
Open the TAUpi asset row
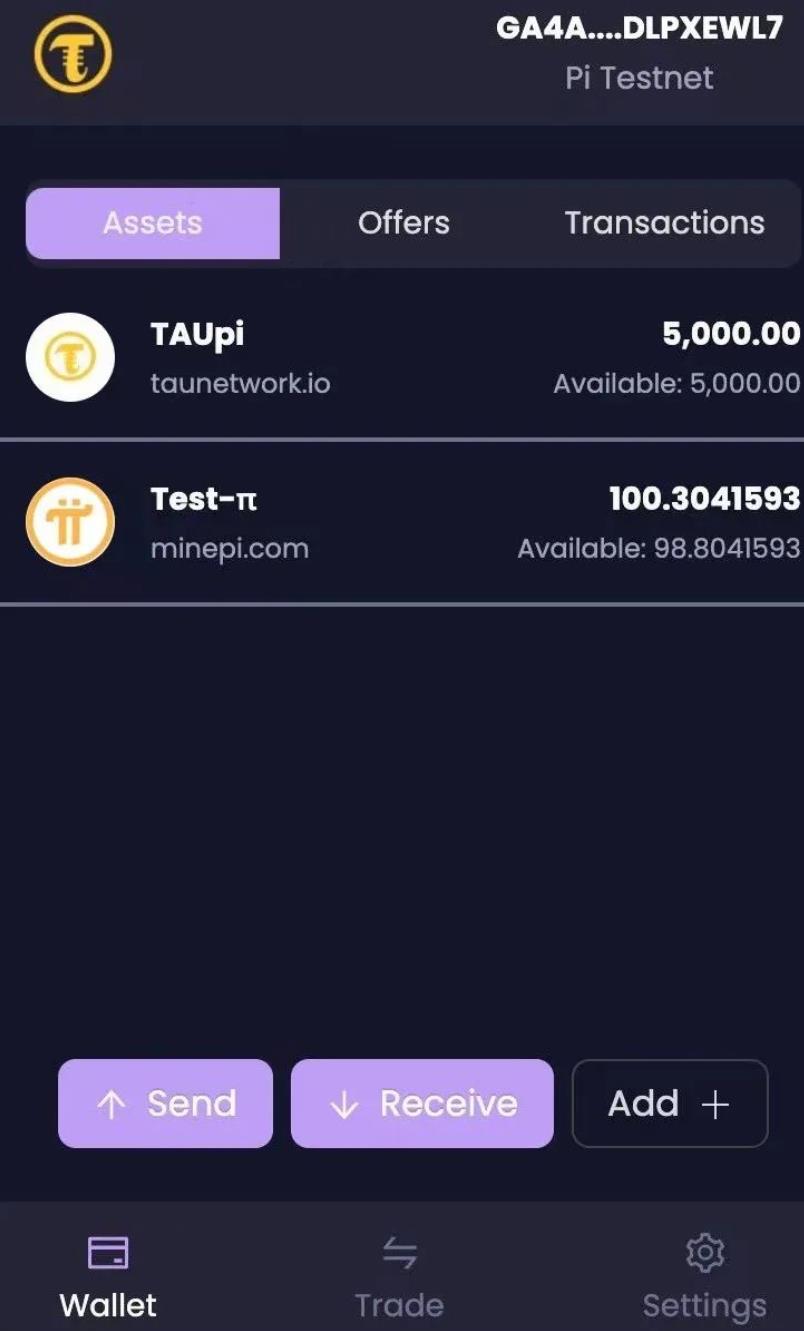coord(402,358)
